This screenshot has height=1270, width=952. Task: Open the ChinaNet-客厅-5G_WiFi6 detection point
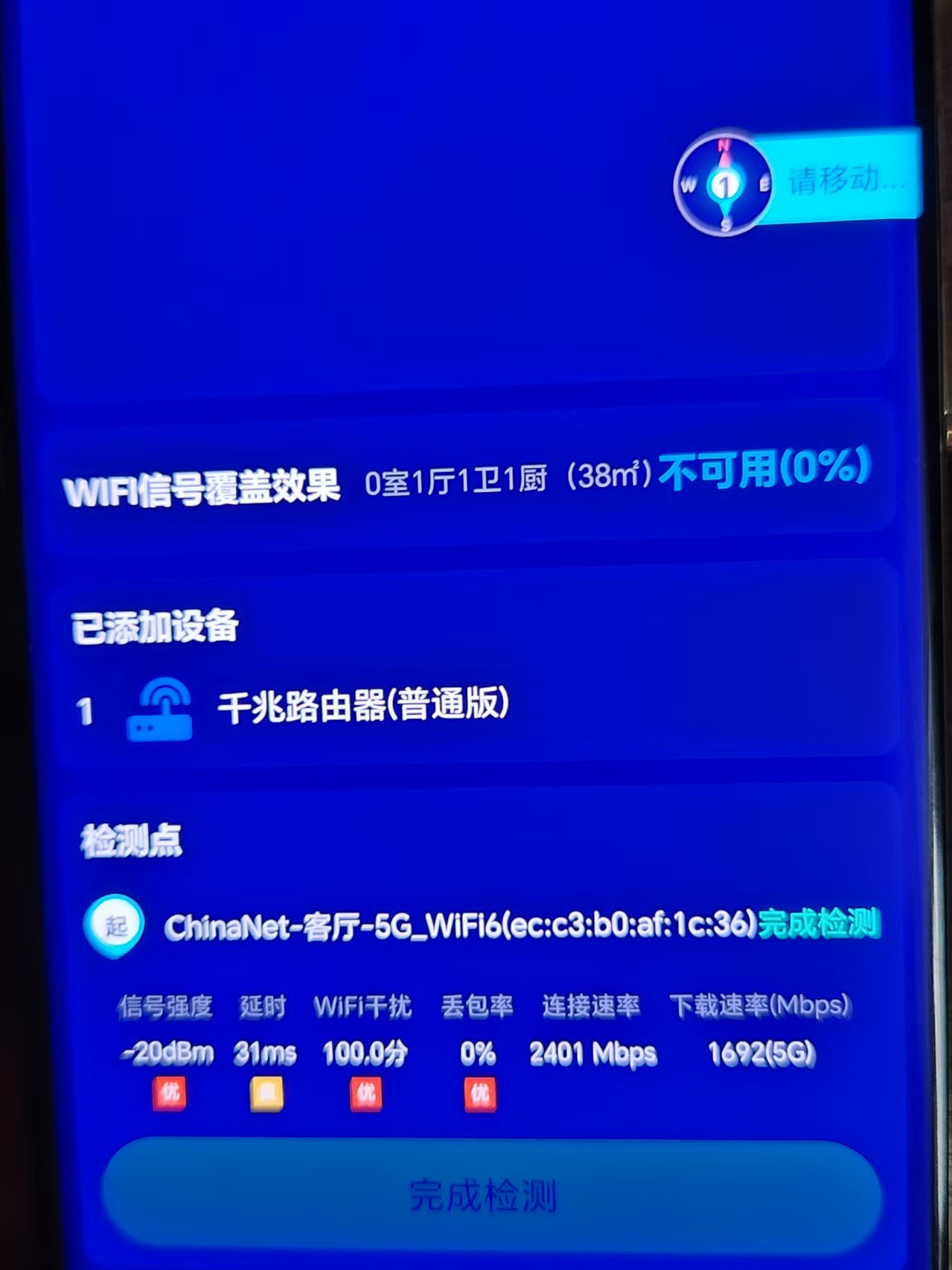coord(459,926)
